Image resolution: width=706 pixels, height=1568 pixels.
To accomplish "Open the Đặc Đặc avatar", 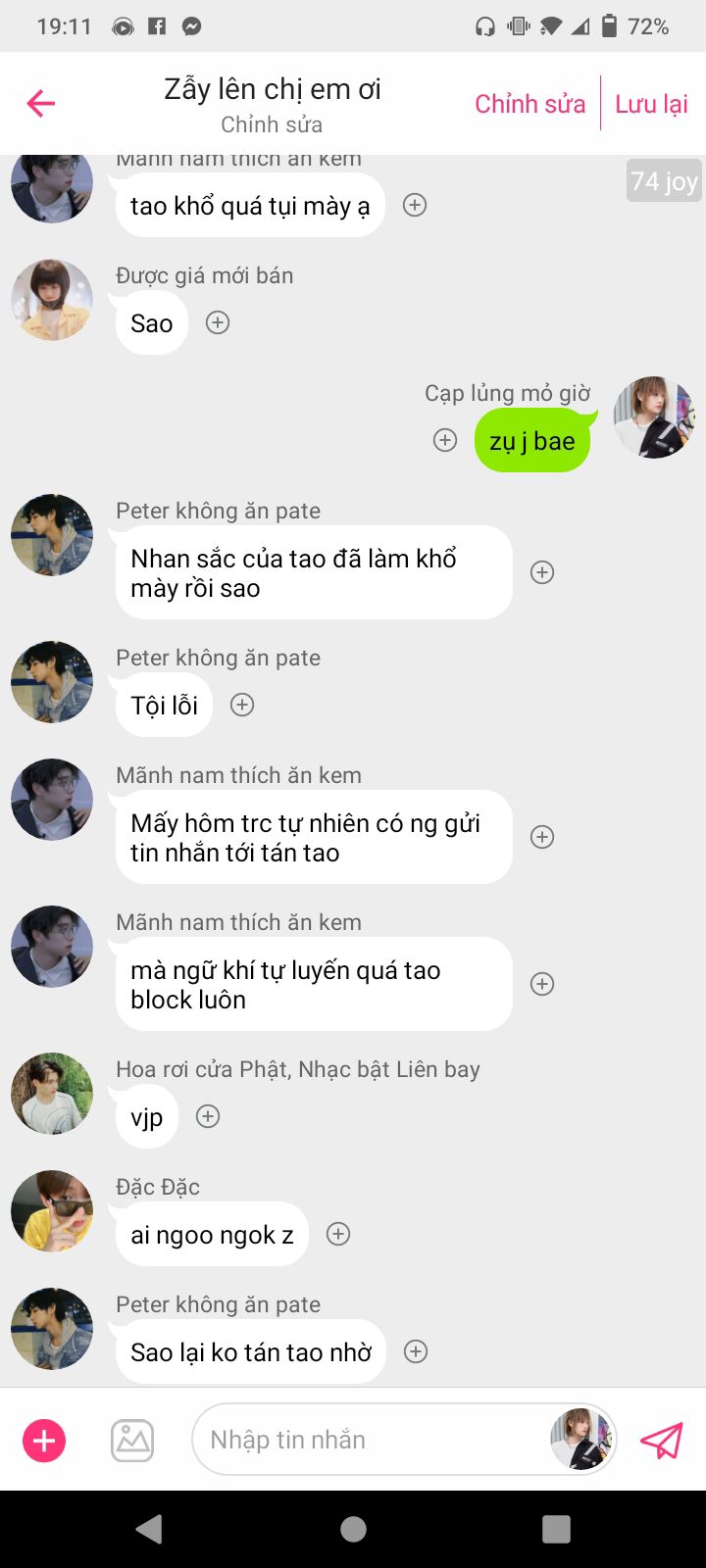I will pyautogui.click(x=52, y=1211).
